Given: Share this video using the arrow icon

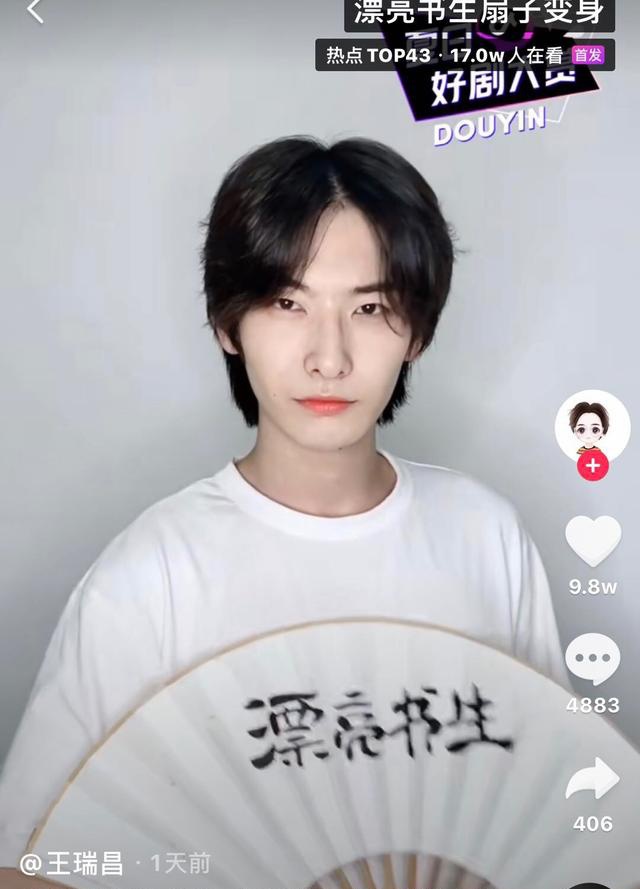Looking at the screenshot, I should pyautogui.click(x=593, y=780).
